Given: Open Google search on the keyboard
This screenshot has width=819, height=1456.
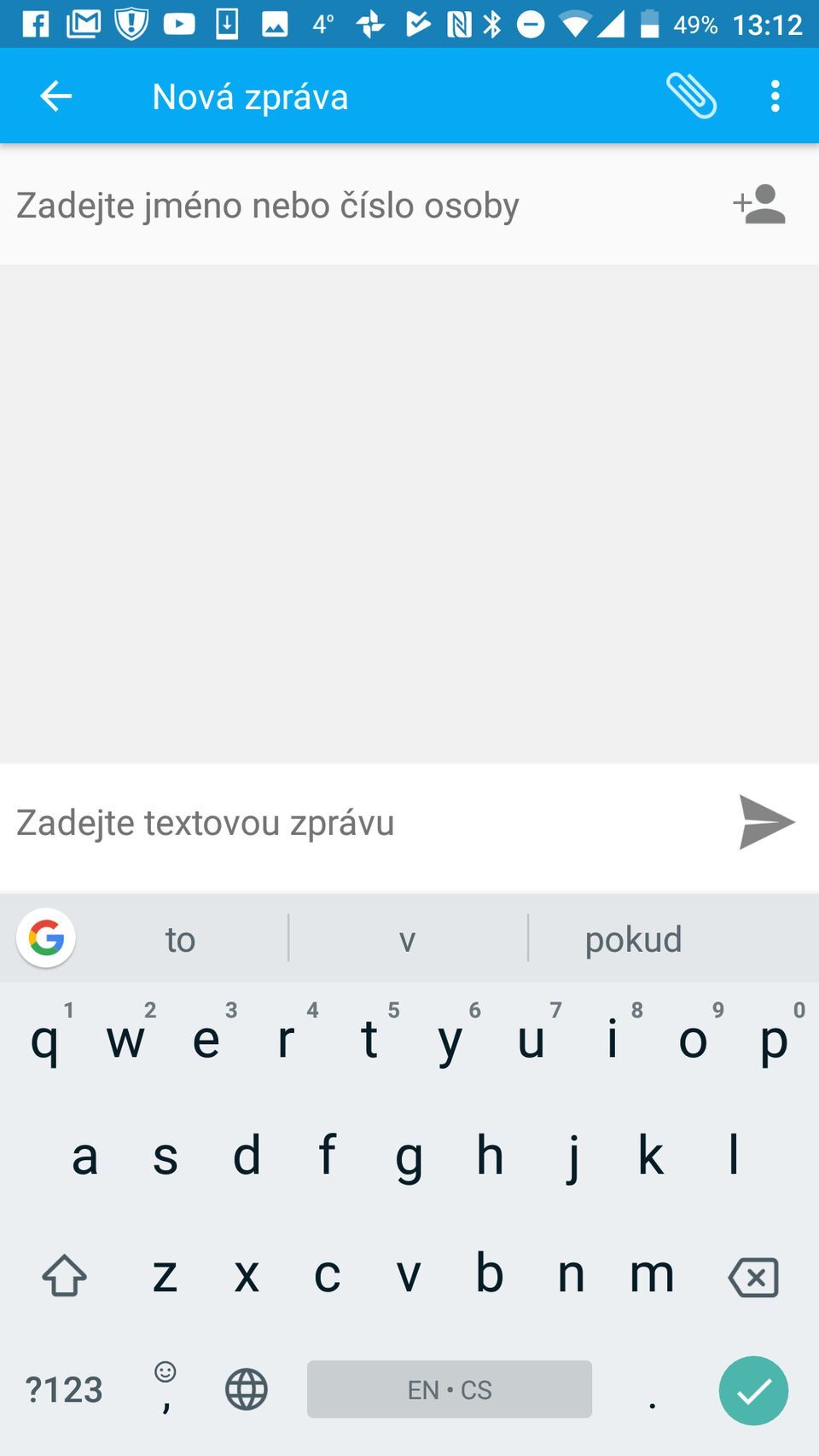Looking at the screenshot, I should point(46,938).
